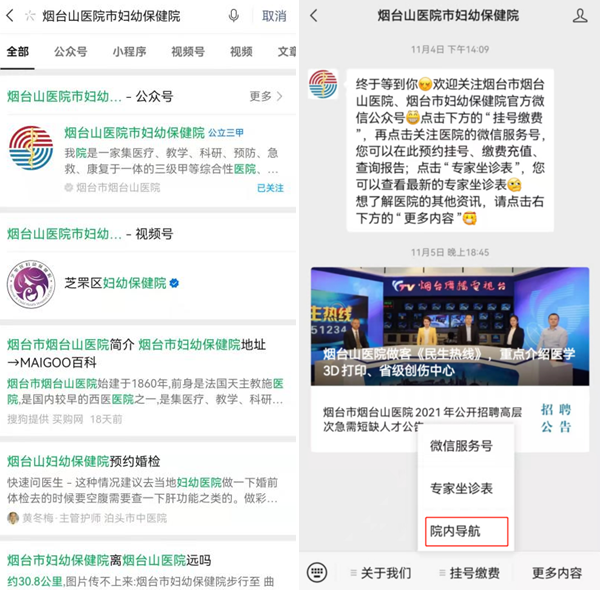The height and width of the screenshot is (590, 600).
Task: Cancel the search with 取消
Action: (x=274, y=16)
